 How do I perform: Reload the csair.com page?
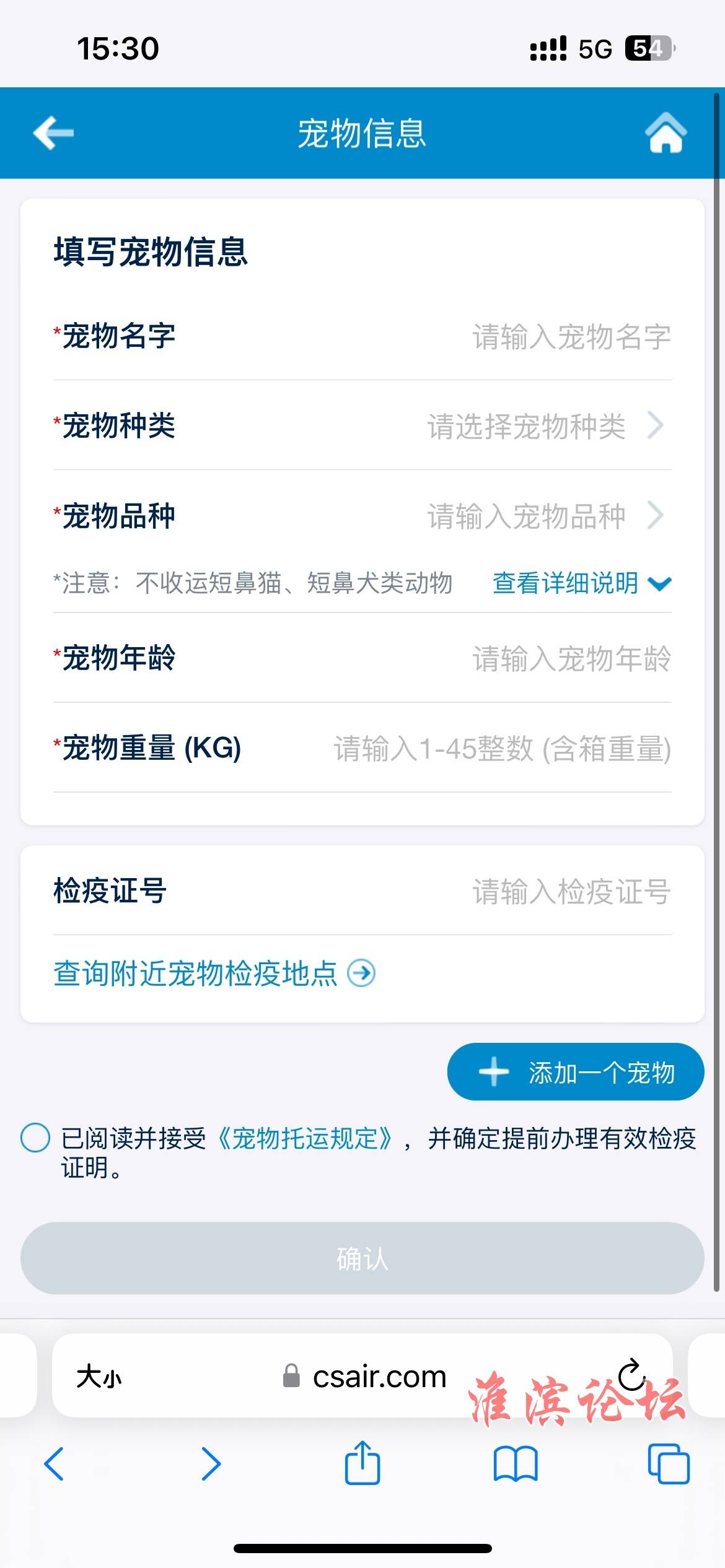[x=632, y=1375]
